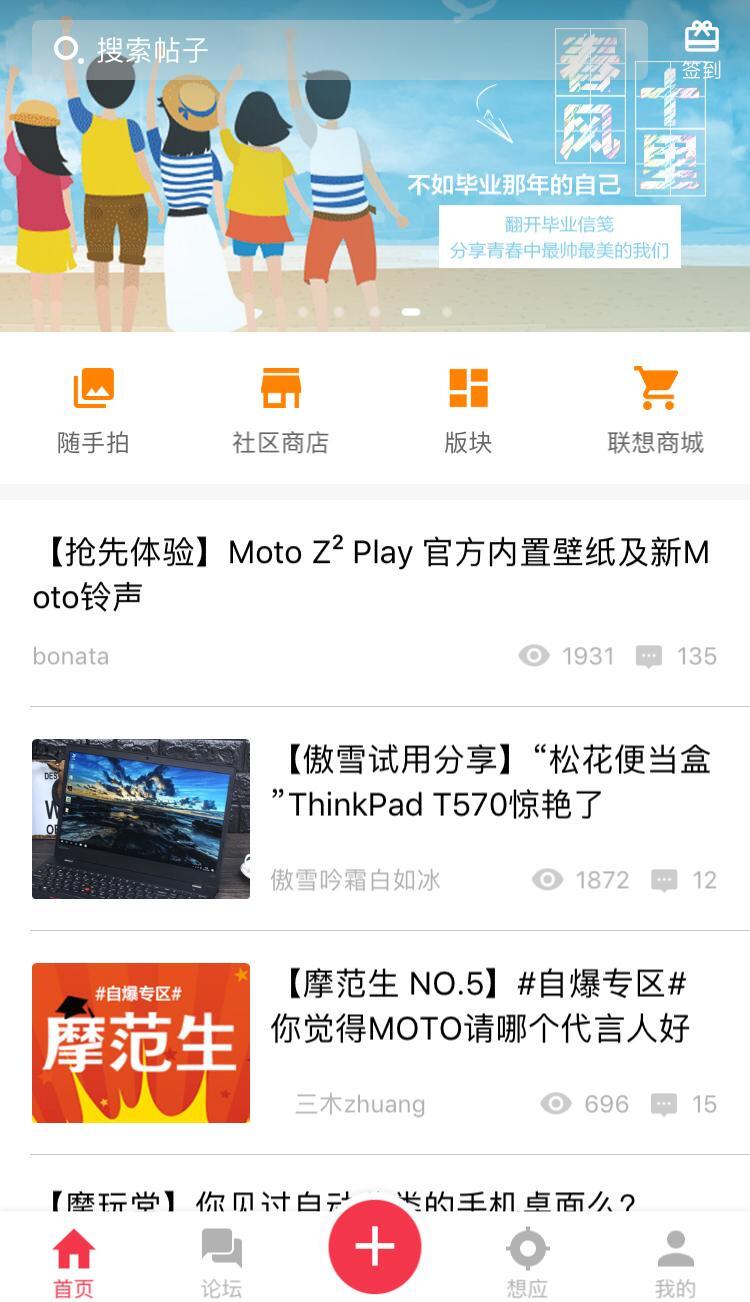Tap the comment bubble icon on ThinkPad T570 post
Viewport: 750px width, 1302px height.
(665, 880)
